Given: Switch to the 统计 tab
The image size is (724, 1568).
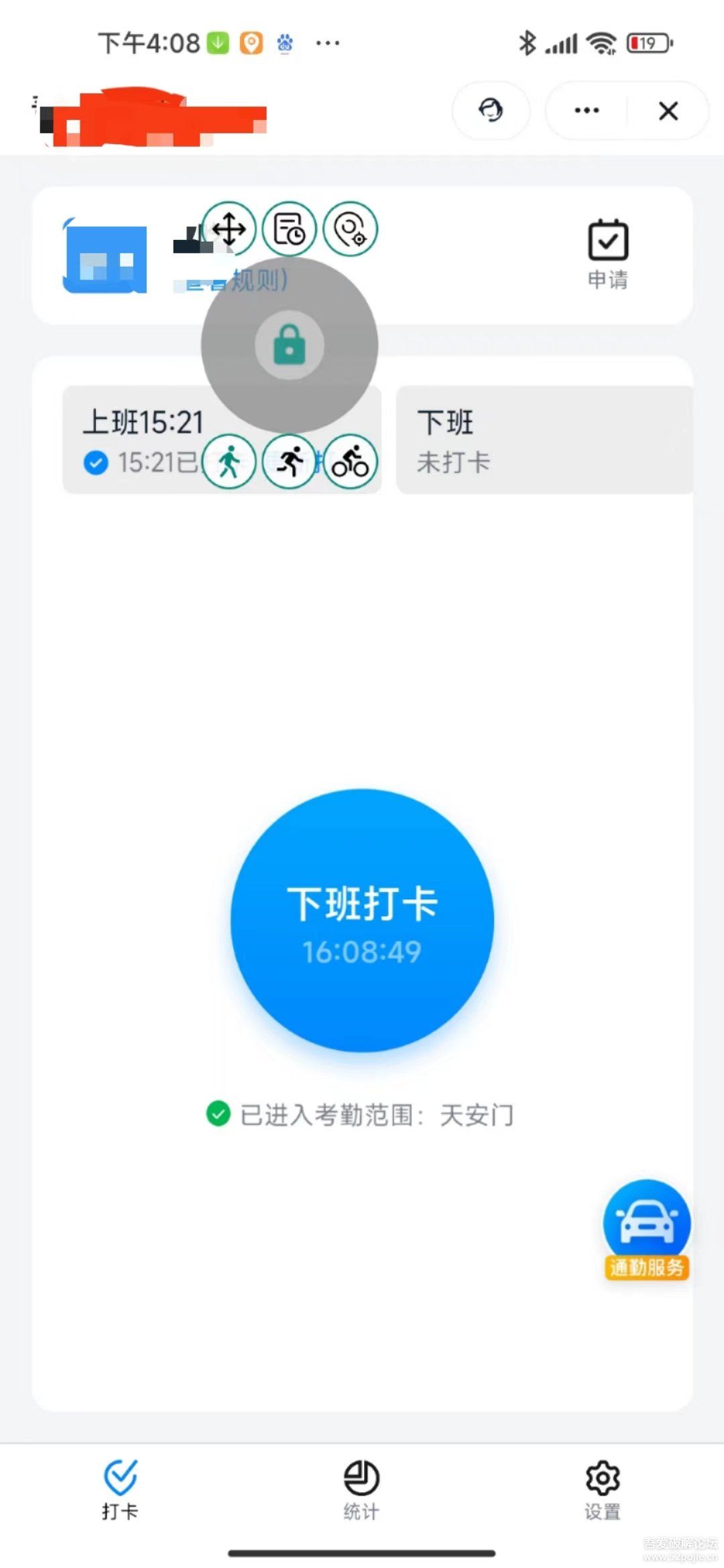Looking at the screenshot, I should (361, 1490).
